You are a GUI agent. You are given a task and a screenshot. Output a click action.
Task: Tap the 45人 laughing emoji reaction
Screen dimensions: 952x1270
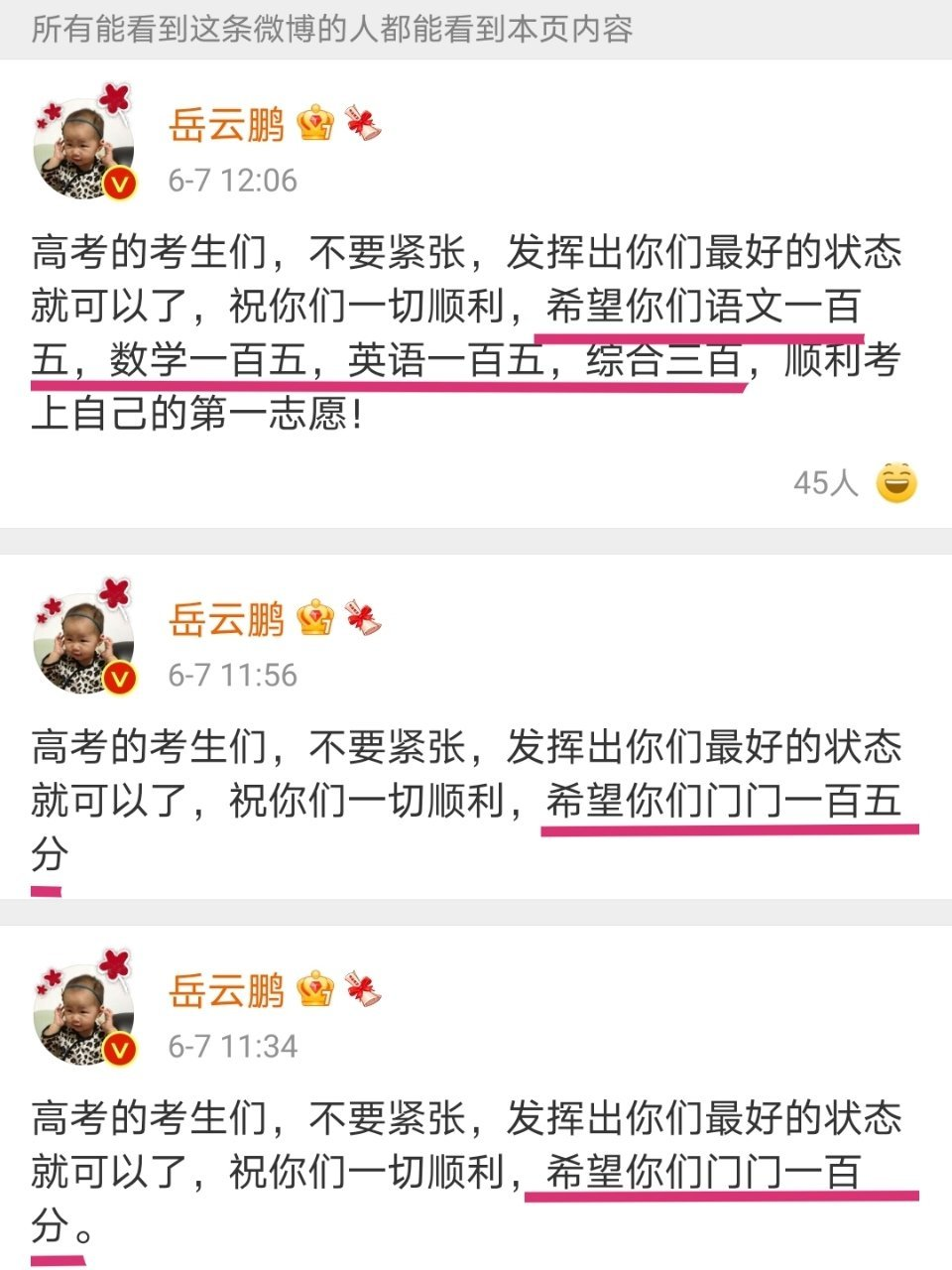click(895, 483)
